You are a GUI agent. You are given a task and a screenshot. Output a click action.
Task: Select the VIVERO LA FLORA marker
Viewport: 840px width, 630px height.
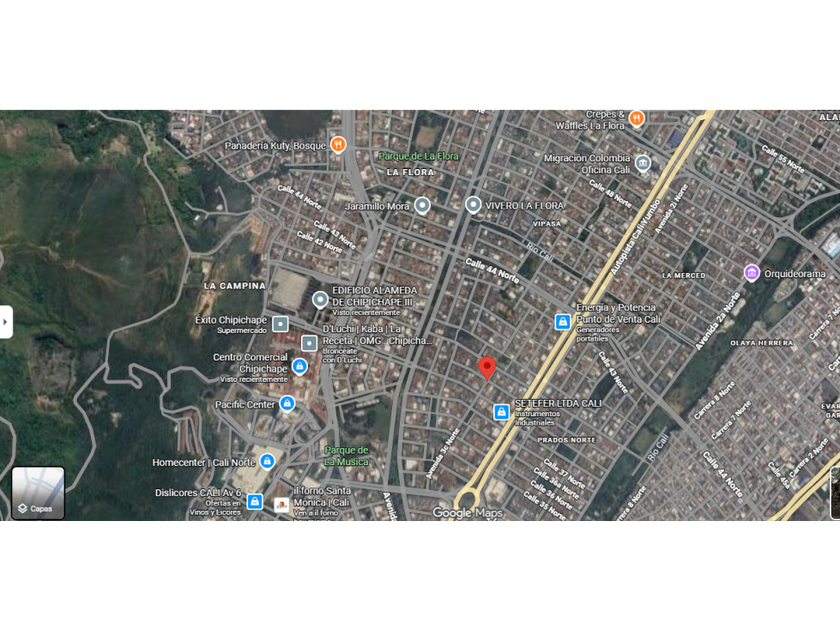click(472, 205)
